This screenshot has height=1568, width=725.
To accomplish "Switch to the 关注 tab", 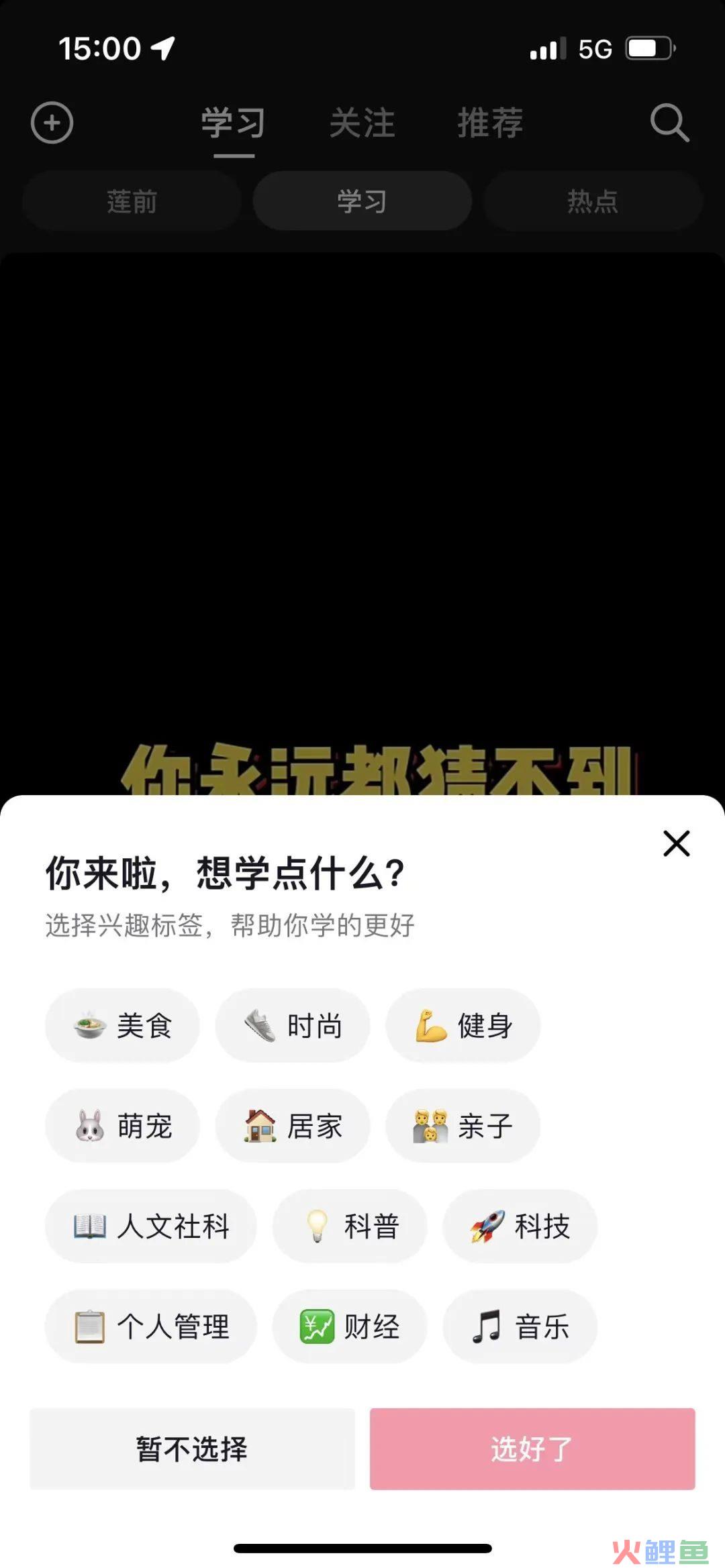I will (x=362, y=123).
